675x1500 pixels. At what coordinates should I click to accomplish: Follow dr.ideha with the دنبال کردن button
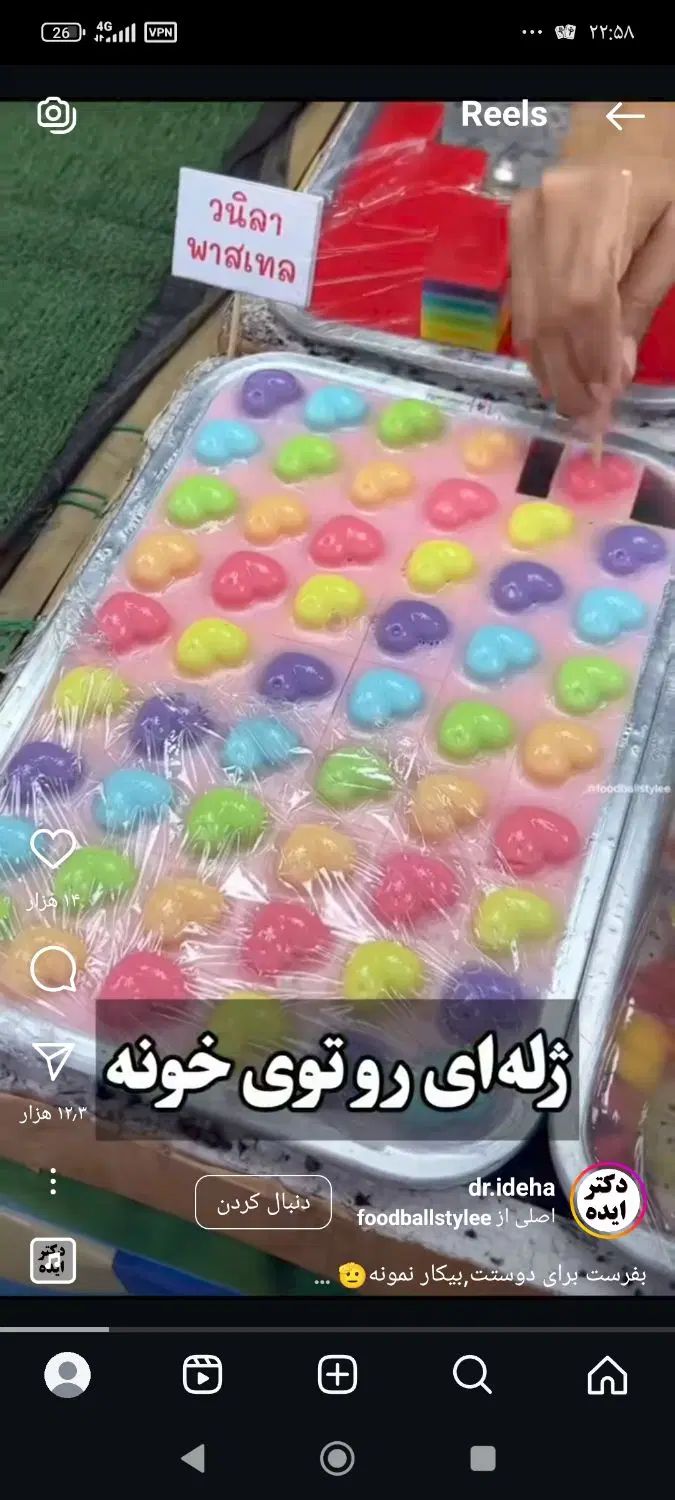[x=263, y=1202]
